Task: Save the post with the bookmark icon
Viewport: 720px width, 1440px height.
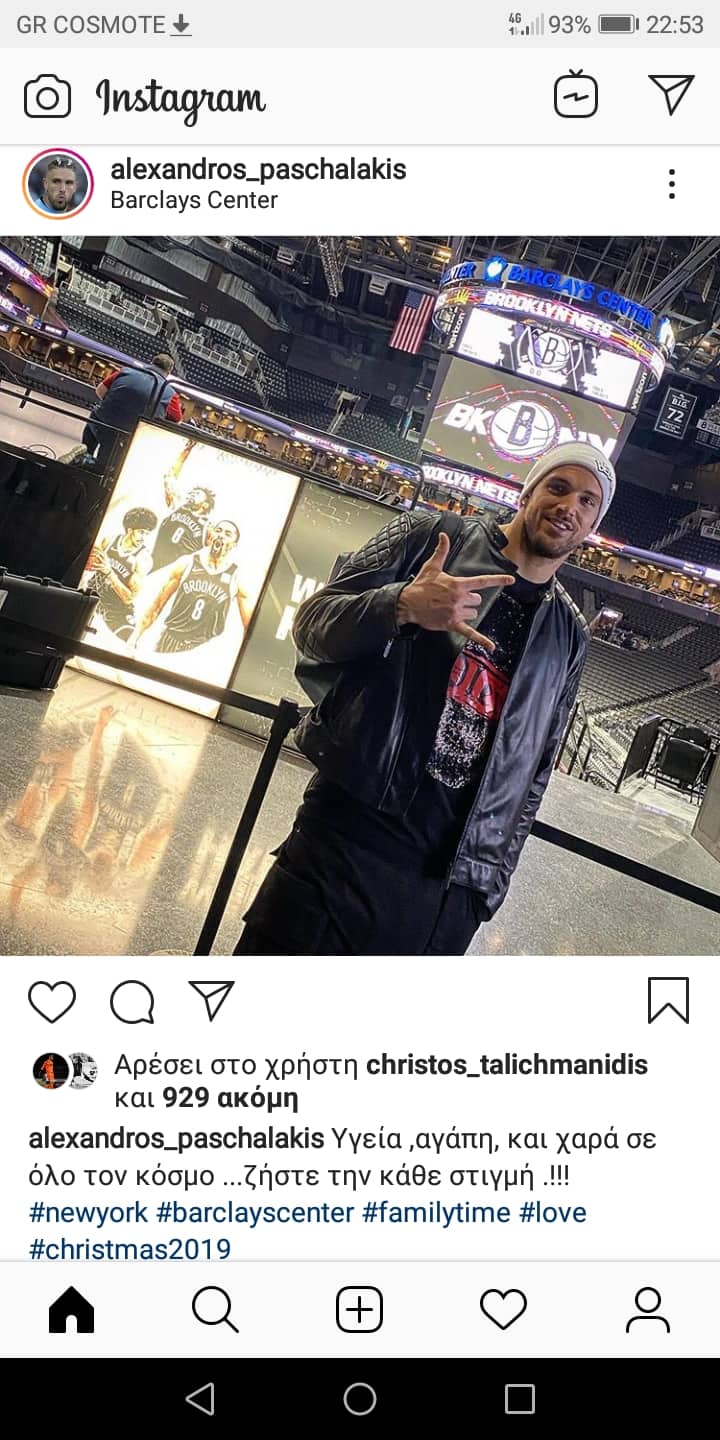Action: tap(668, 1001)
